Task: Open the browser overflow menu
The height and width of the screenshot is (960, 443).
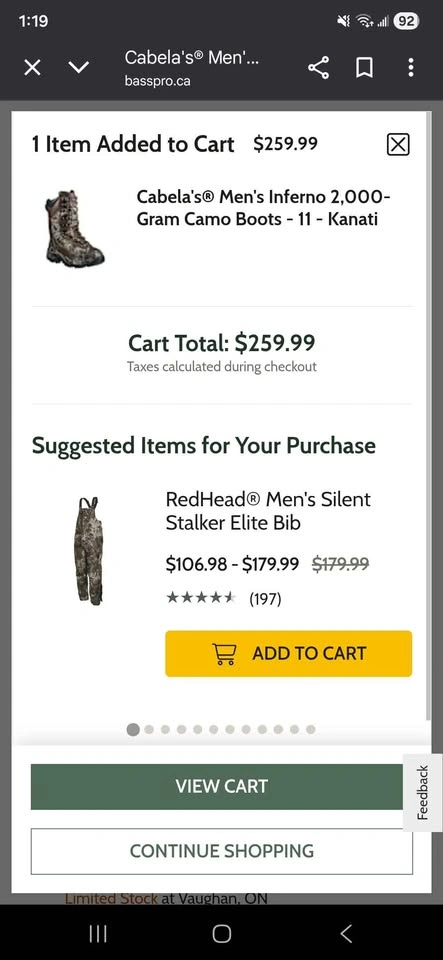Action: 411,67
